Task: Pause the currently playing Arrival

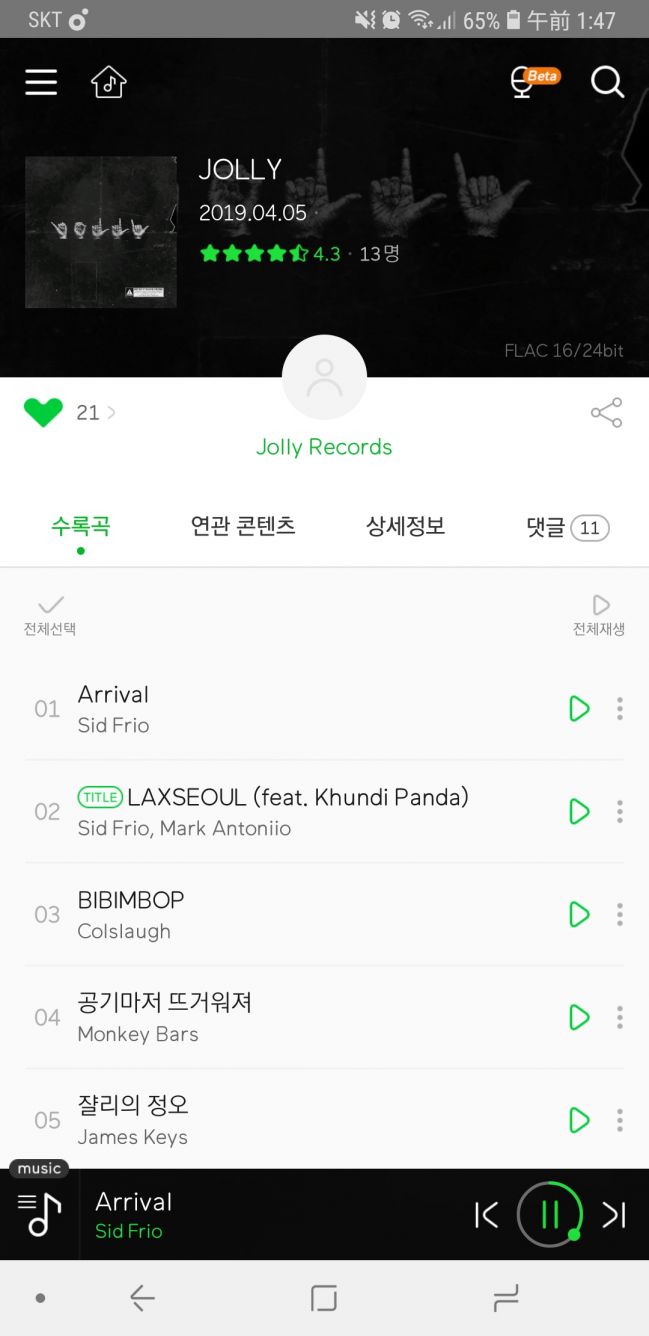Action: tap(549, 1215)
